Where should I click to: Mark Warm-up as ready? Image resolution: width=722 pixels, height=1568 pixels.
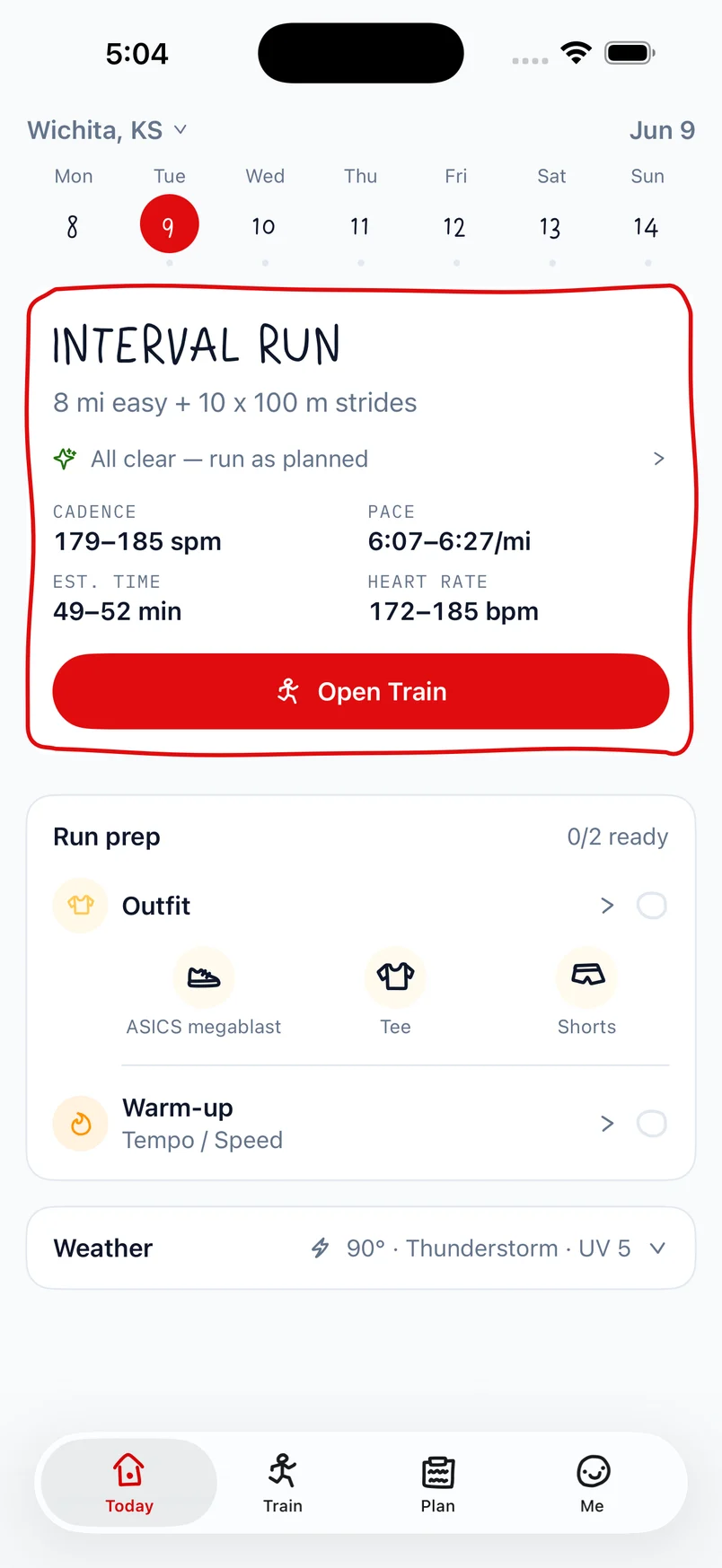652,1124
